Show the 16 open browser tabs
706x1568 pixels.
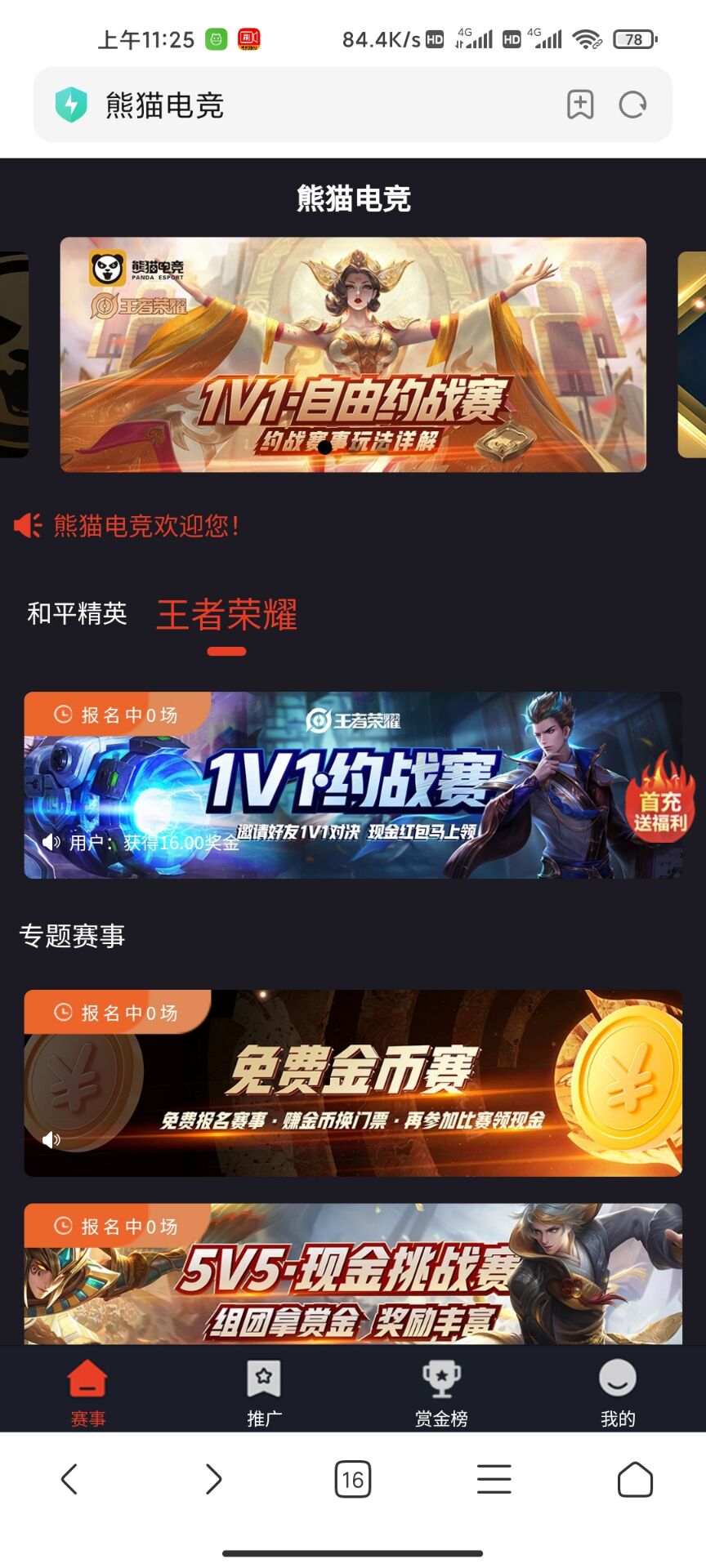tap(353, 1479)
